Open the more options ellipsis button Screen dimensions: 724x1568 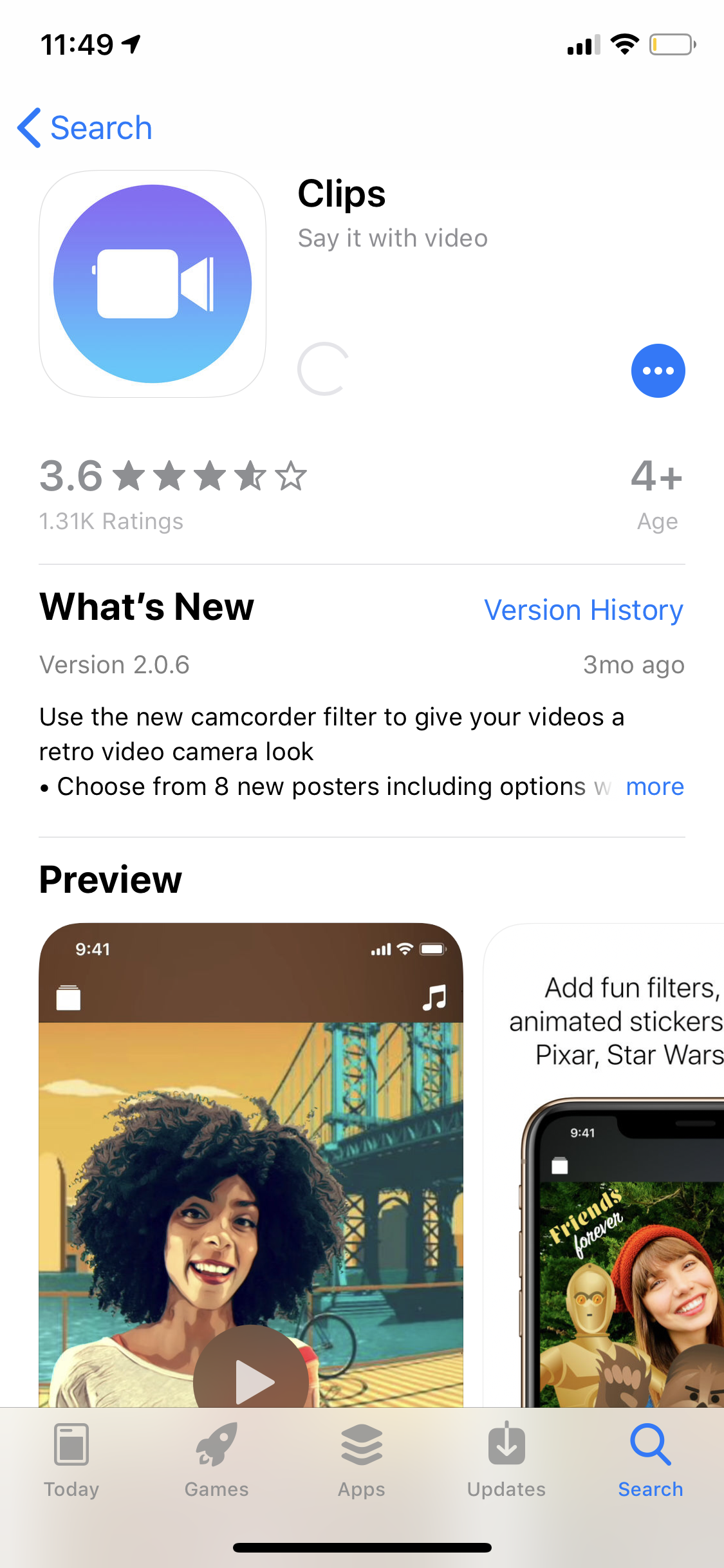tap(658, 371)
